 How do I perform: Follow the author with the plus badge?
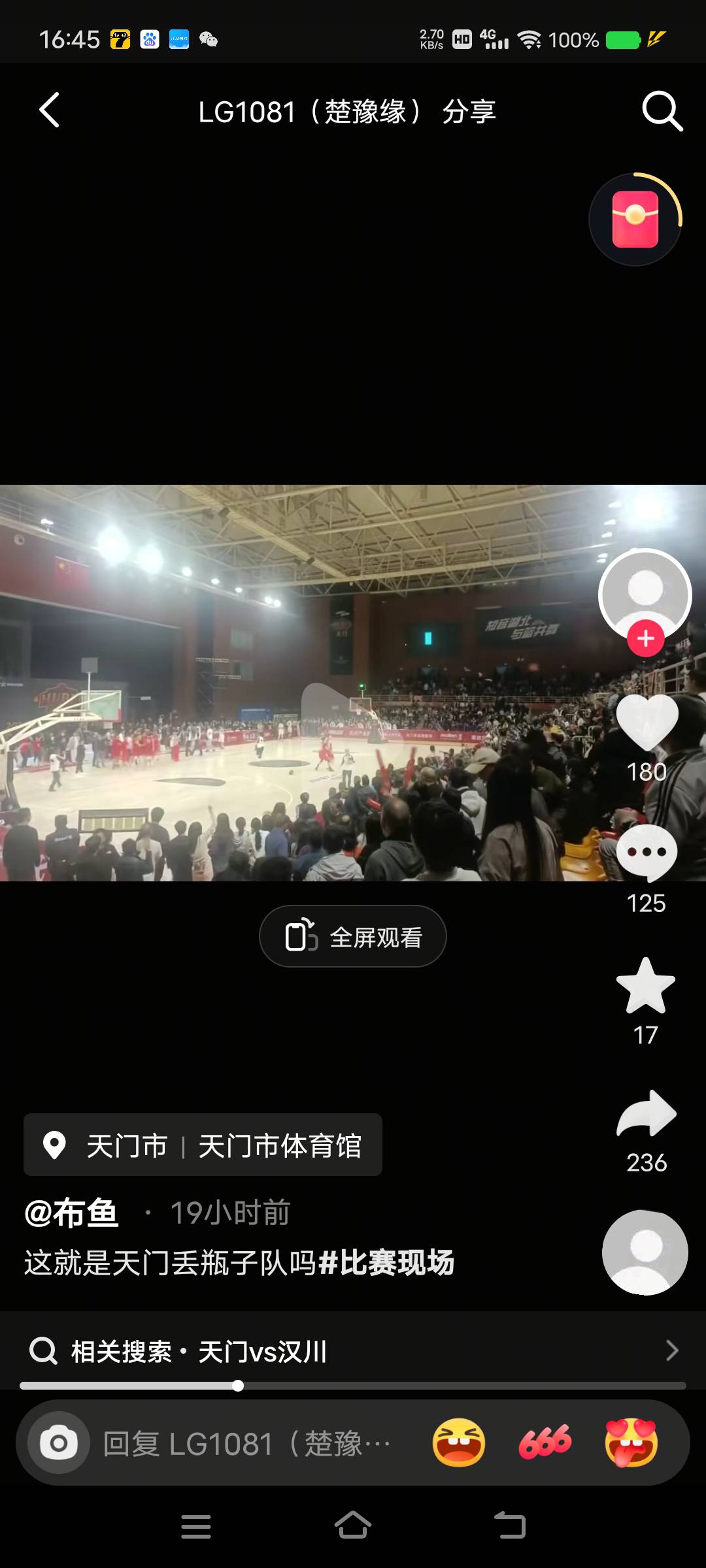pyautogui.click(x=646, y=638)
